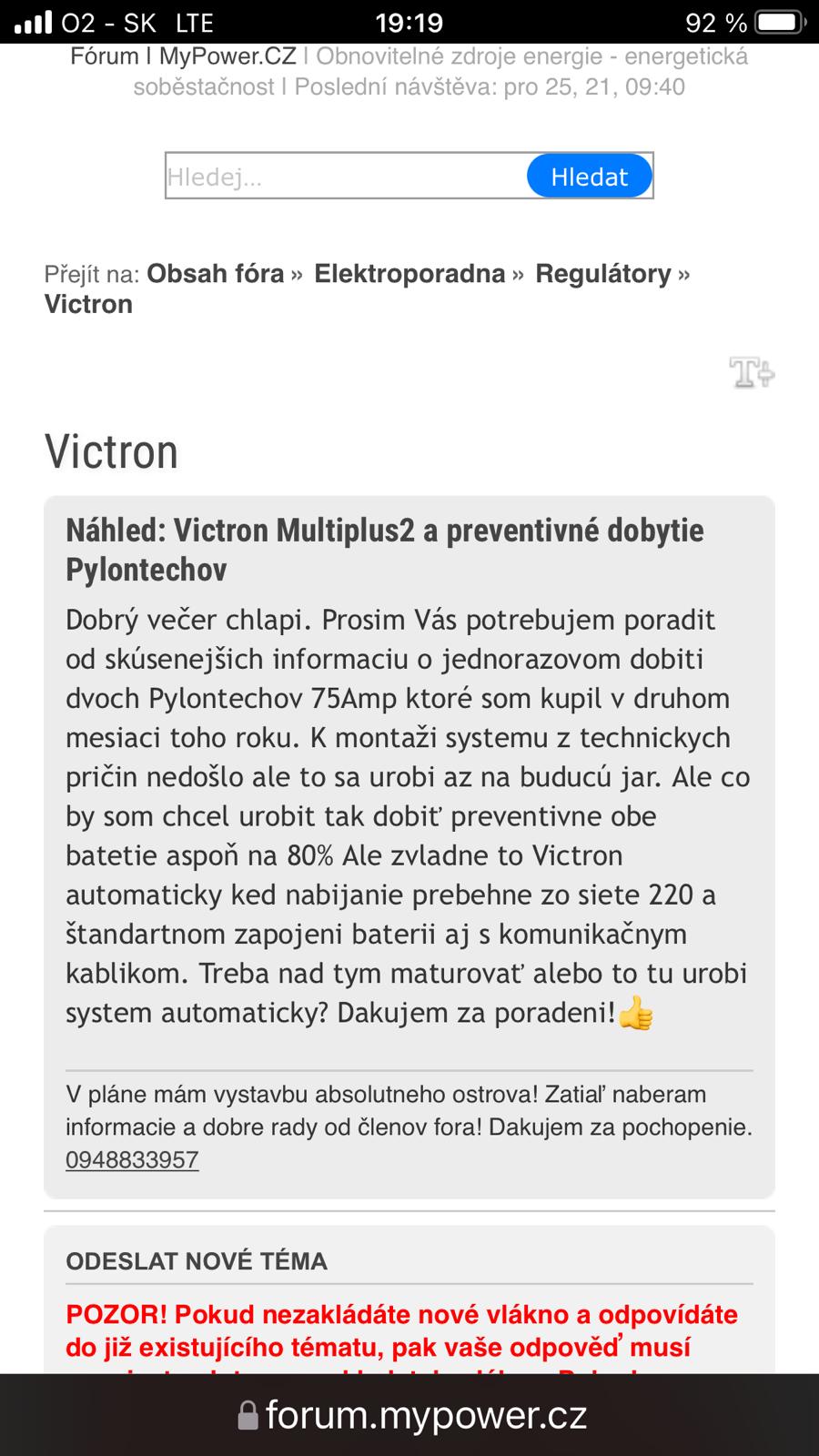Open the forum.mypower.cz address bar
Screen dimensions: 819x1456
(409, 1415)
